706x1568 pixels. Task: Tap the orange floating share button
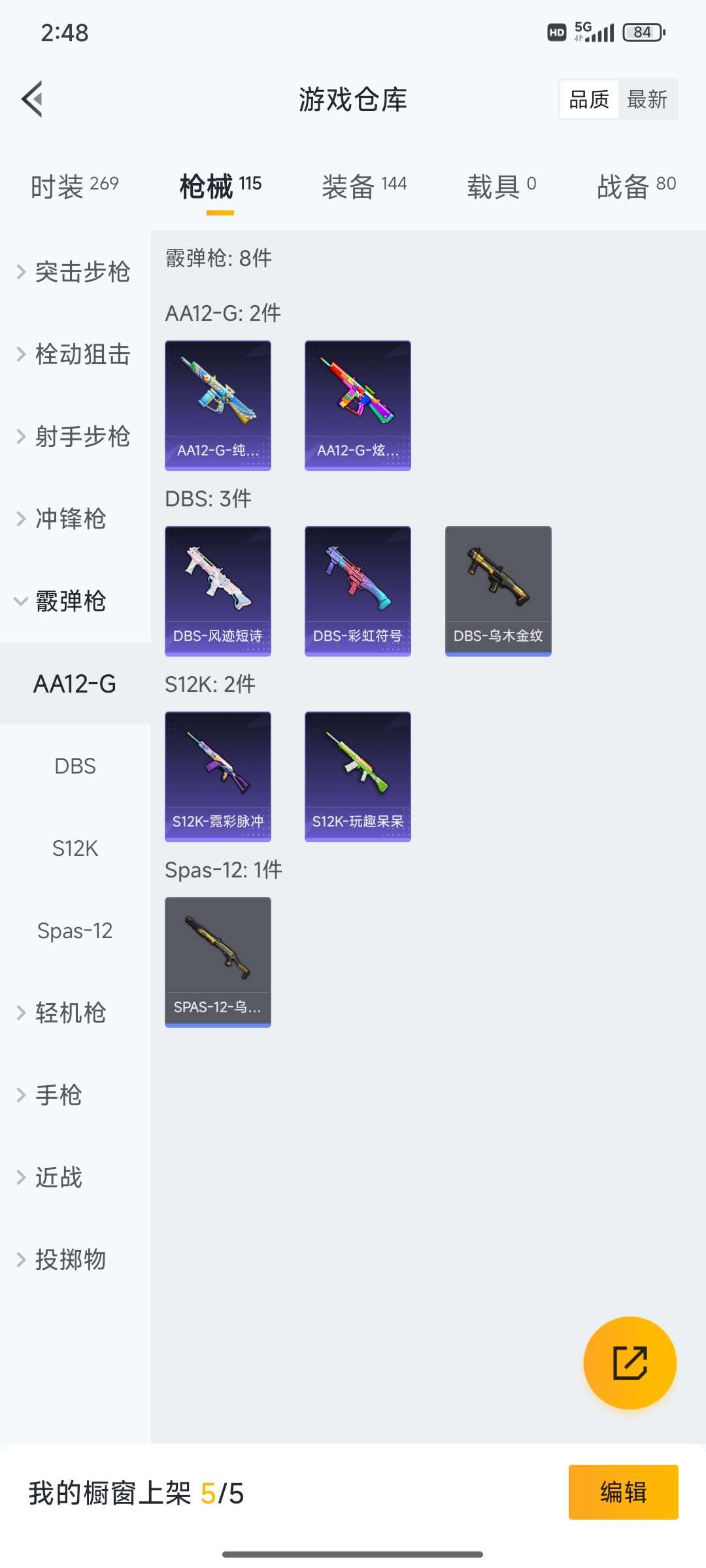pyautogui.click(x=630, y=1362)
